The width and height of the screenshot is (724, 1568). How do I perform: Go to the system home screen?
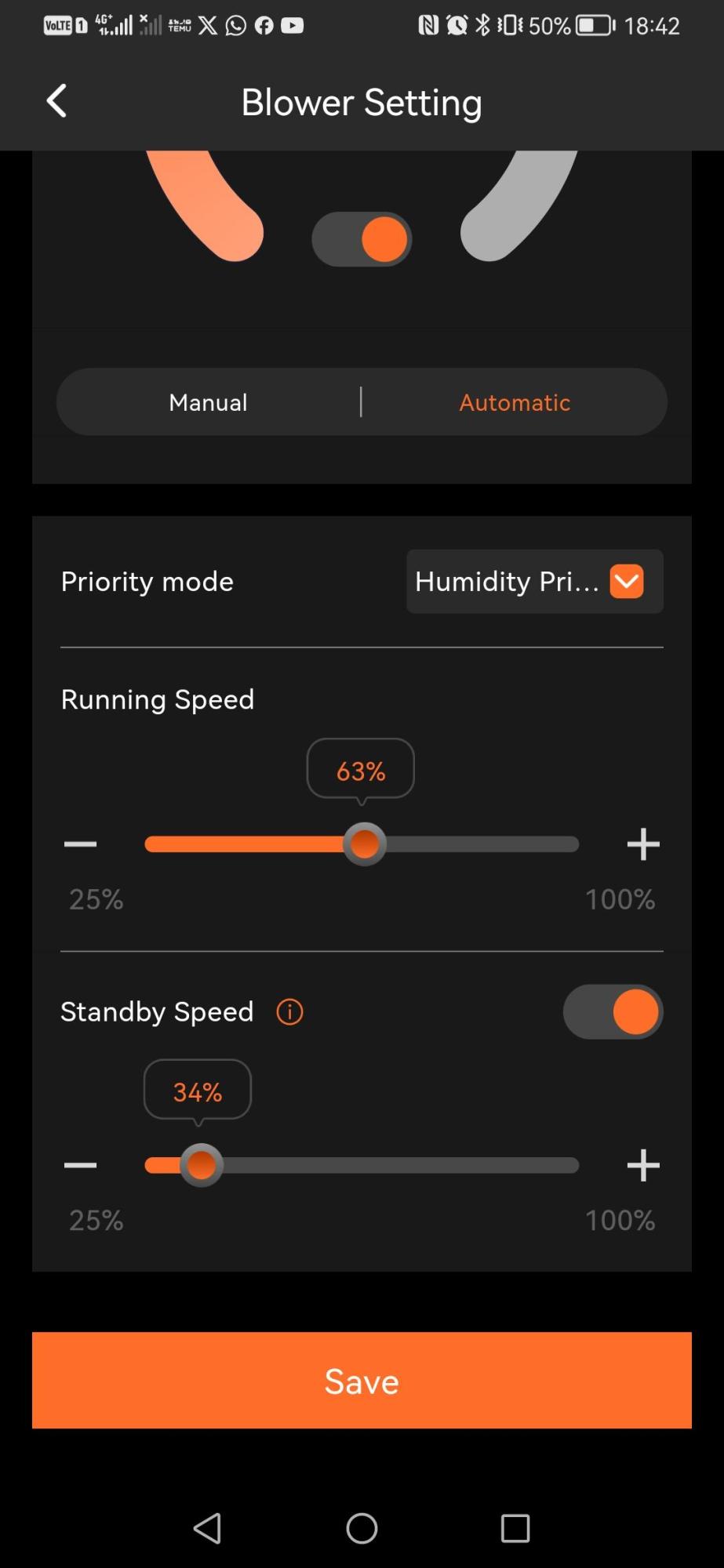coord(362,1528)
